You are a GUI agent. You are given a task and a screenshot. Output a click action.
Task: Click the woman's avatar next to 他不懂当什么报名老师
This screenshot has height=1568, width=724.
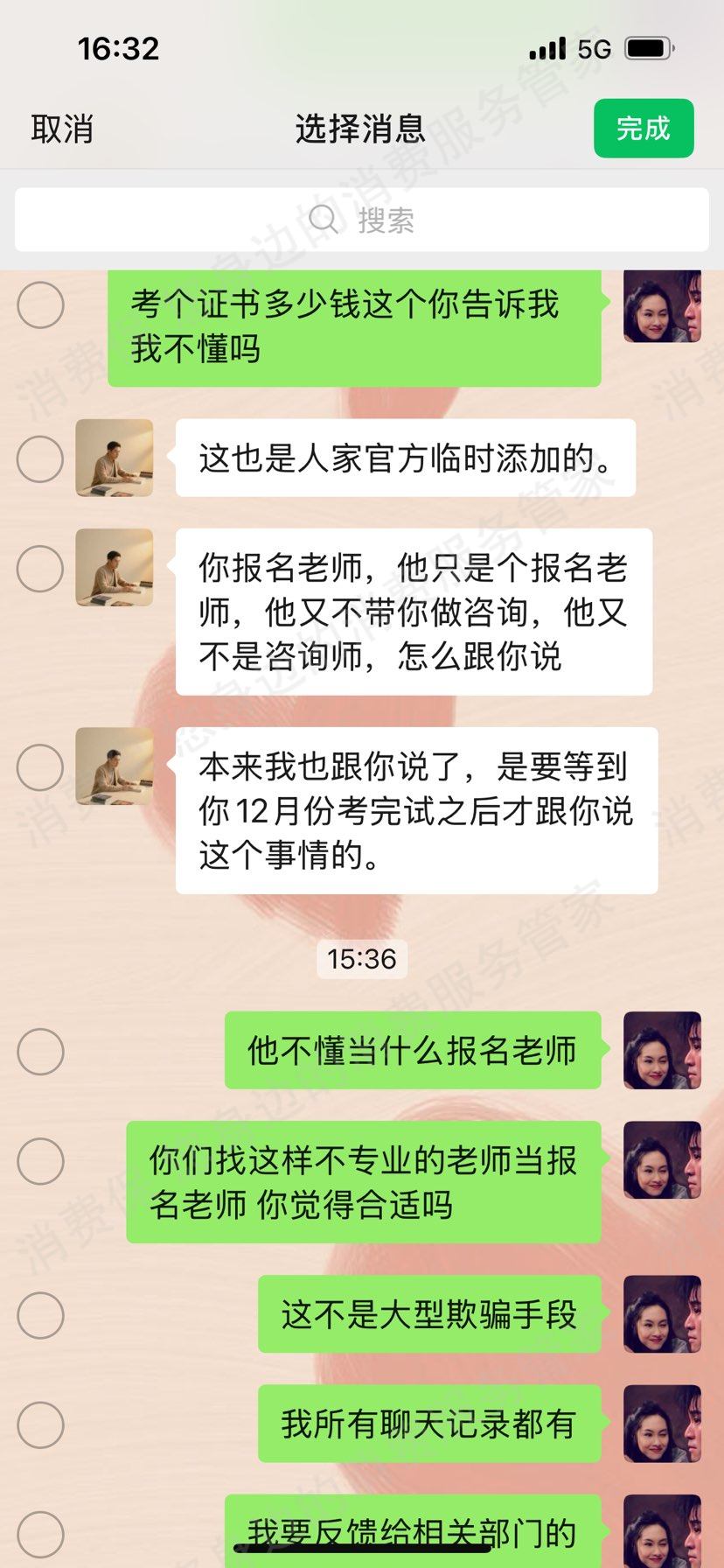[x=661, y=1052]
